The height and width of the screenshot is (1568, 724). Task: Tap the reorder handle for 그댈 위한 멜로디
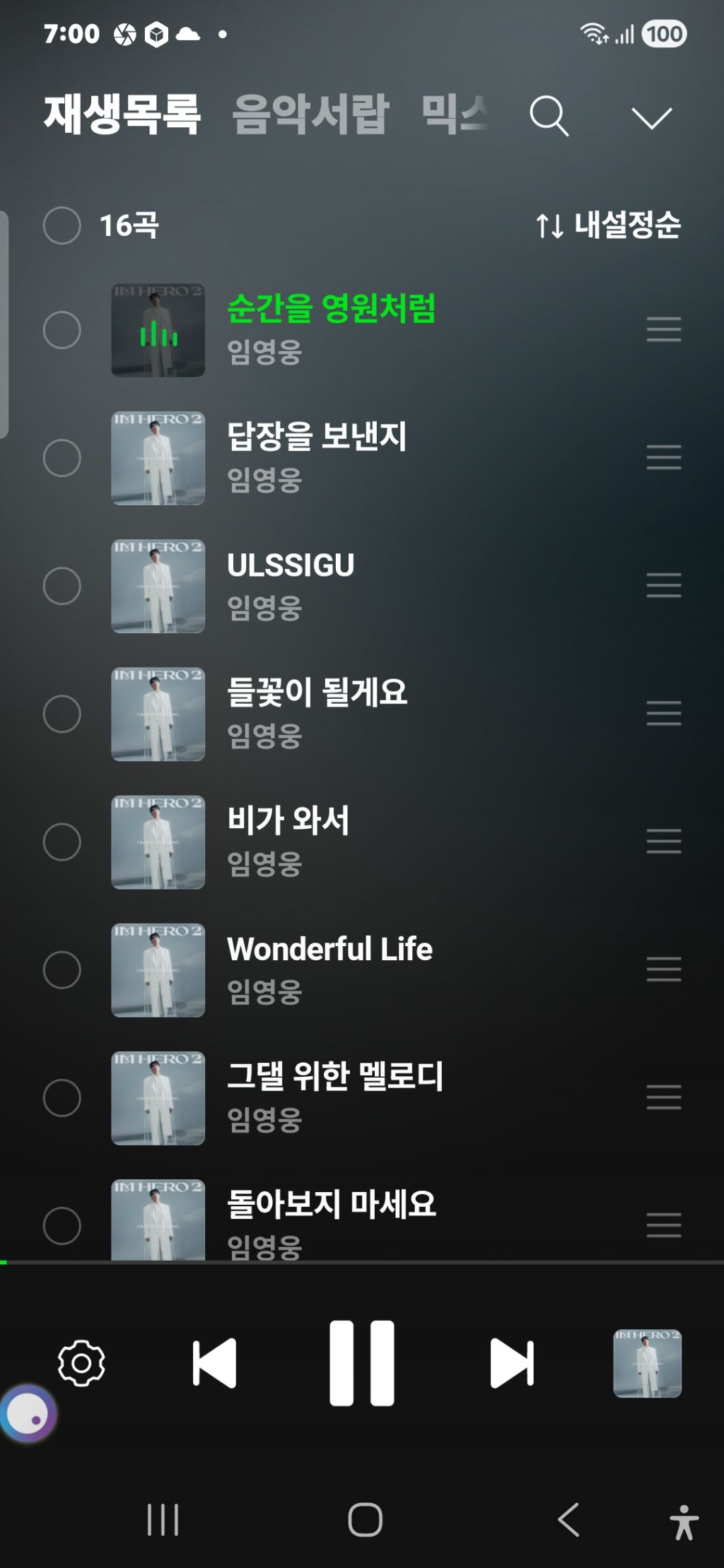point(663,1097)
